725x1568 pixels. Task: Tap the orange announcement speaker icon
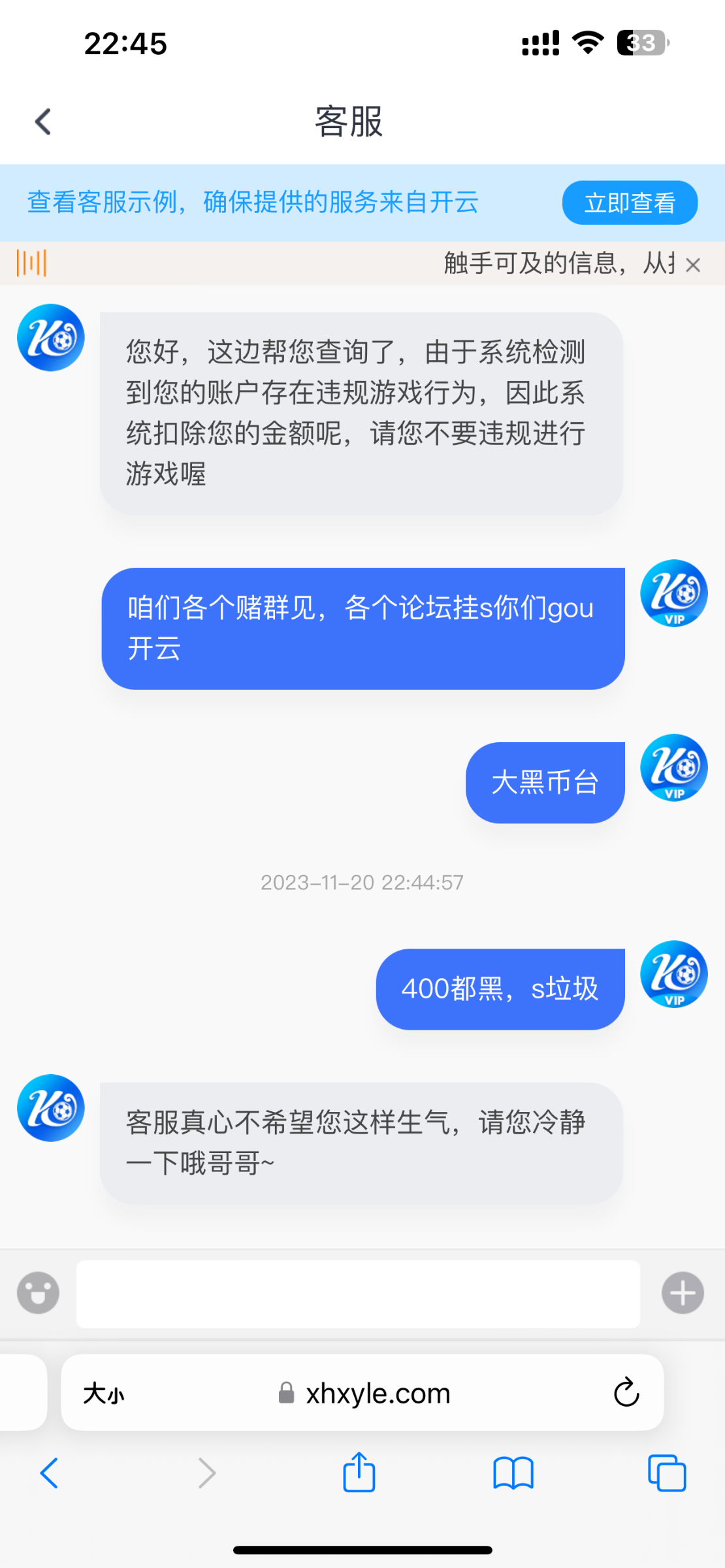(x=31, y=263)
